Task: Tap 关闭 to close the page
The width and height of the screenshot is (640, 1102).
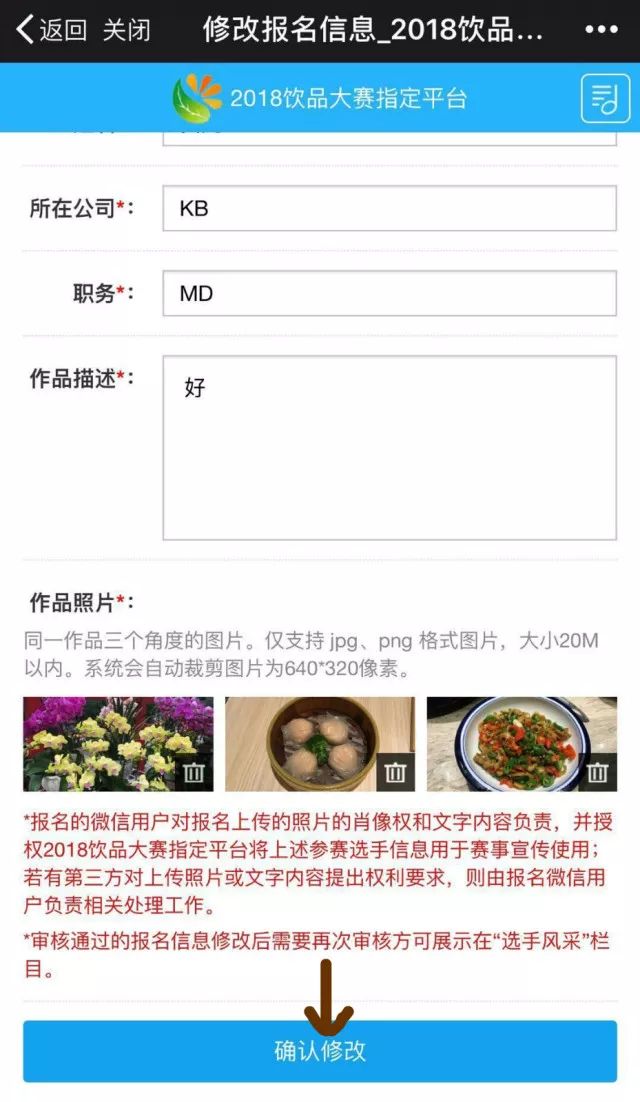Action: 127,30
